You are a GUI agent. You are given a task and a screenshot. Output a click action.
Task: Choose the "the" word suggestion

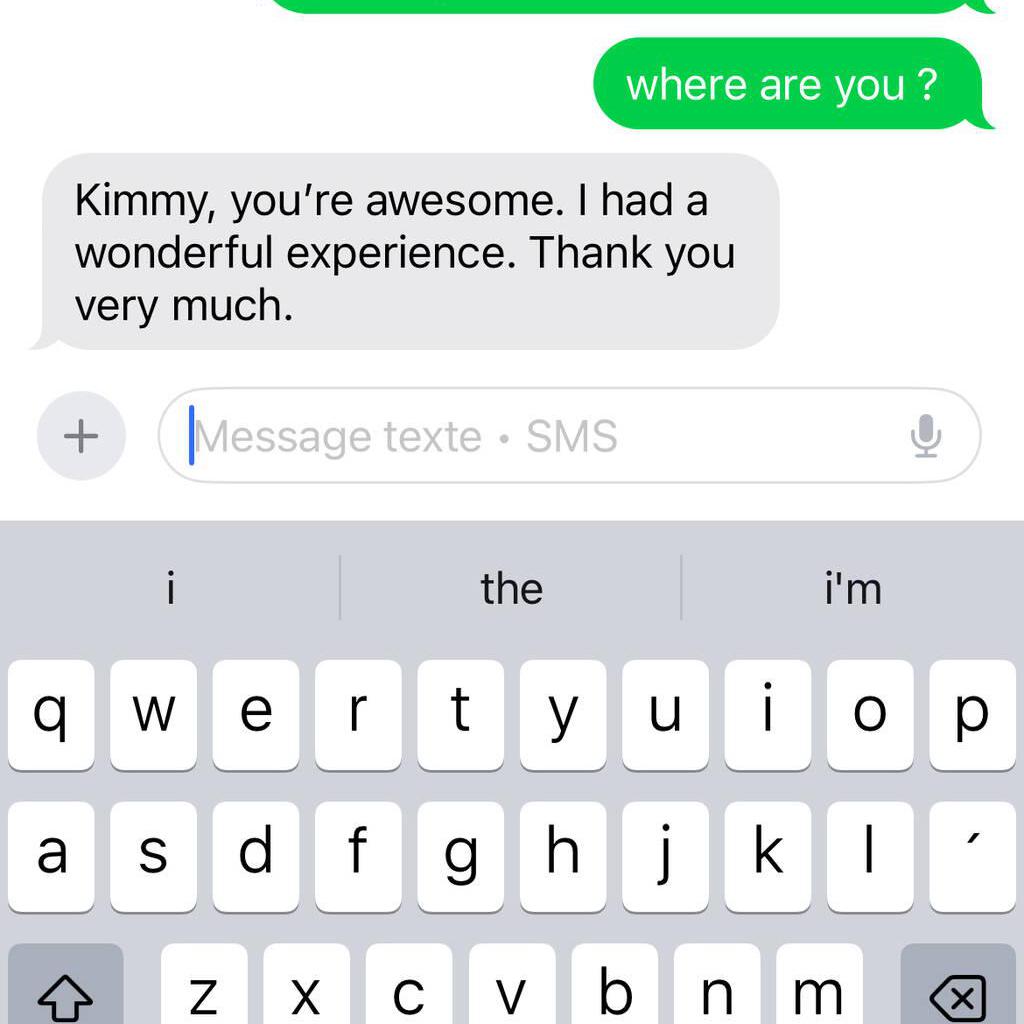pos(511,588)
